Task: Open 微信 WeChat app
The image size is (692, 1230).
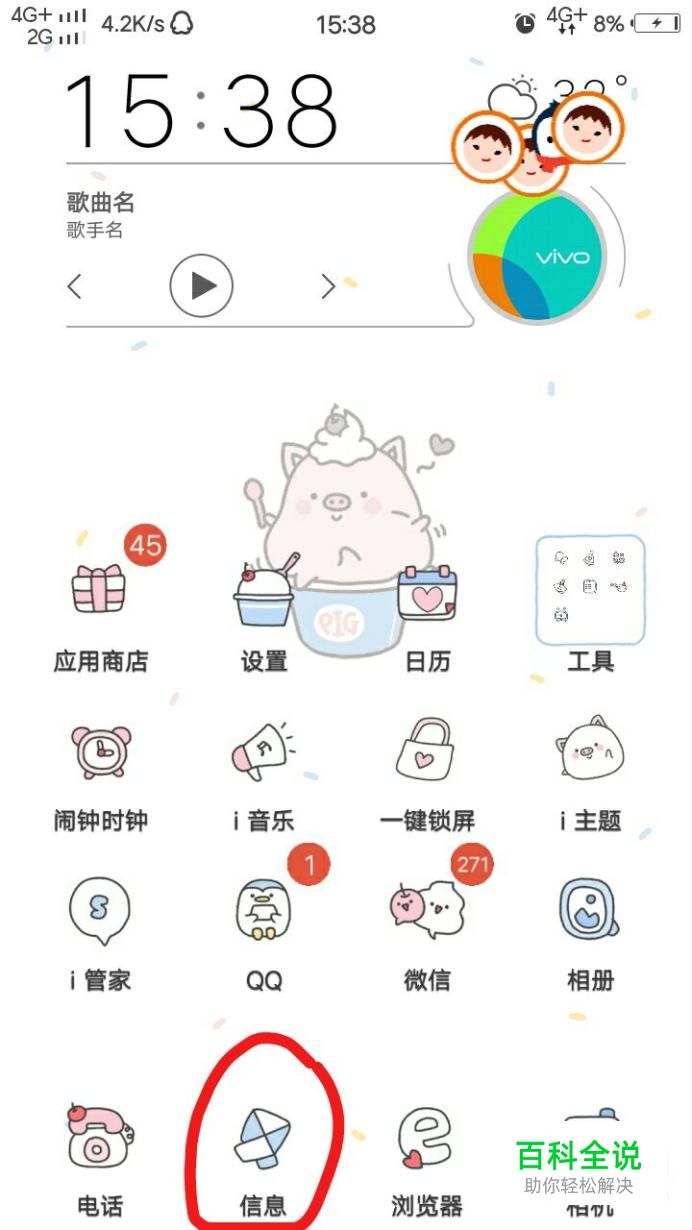Action: [427, 912]
